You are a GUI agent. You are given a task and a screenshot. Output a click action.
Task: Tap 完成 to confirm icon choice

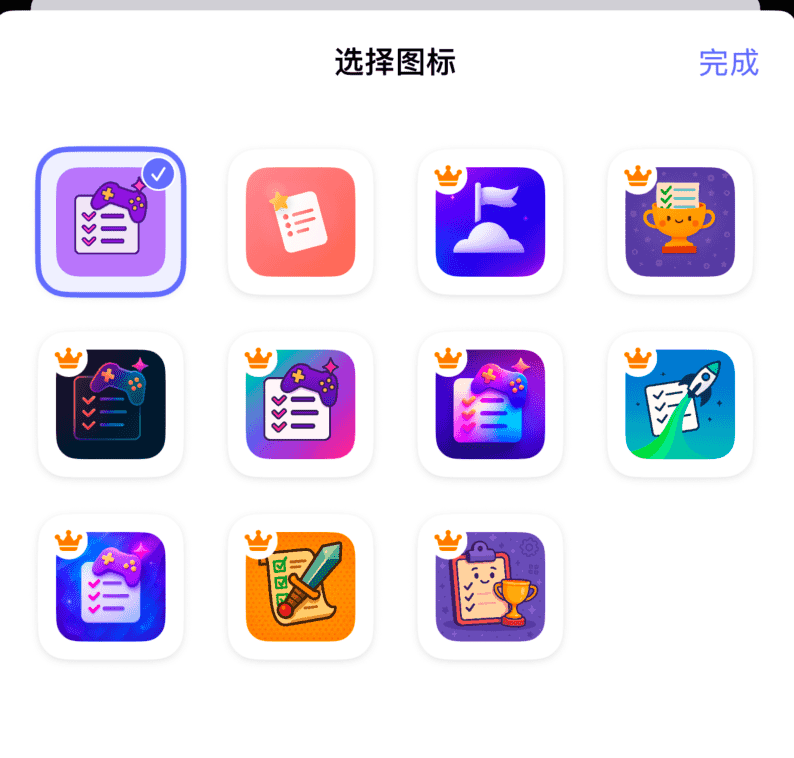(x=728, y=62)
